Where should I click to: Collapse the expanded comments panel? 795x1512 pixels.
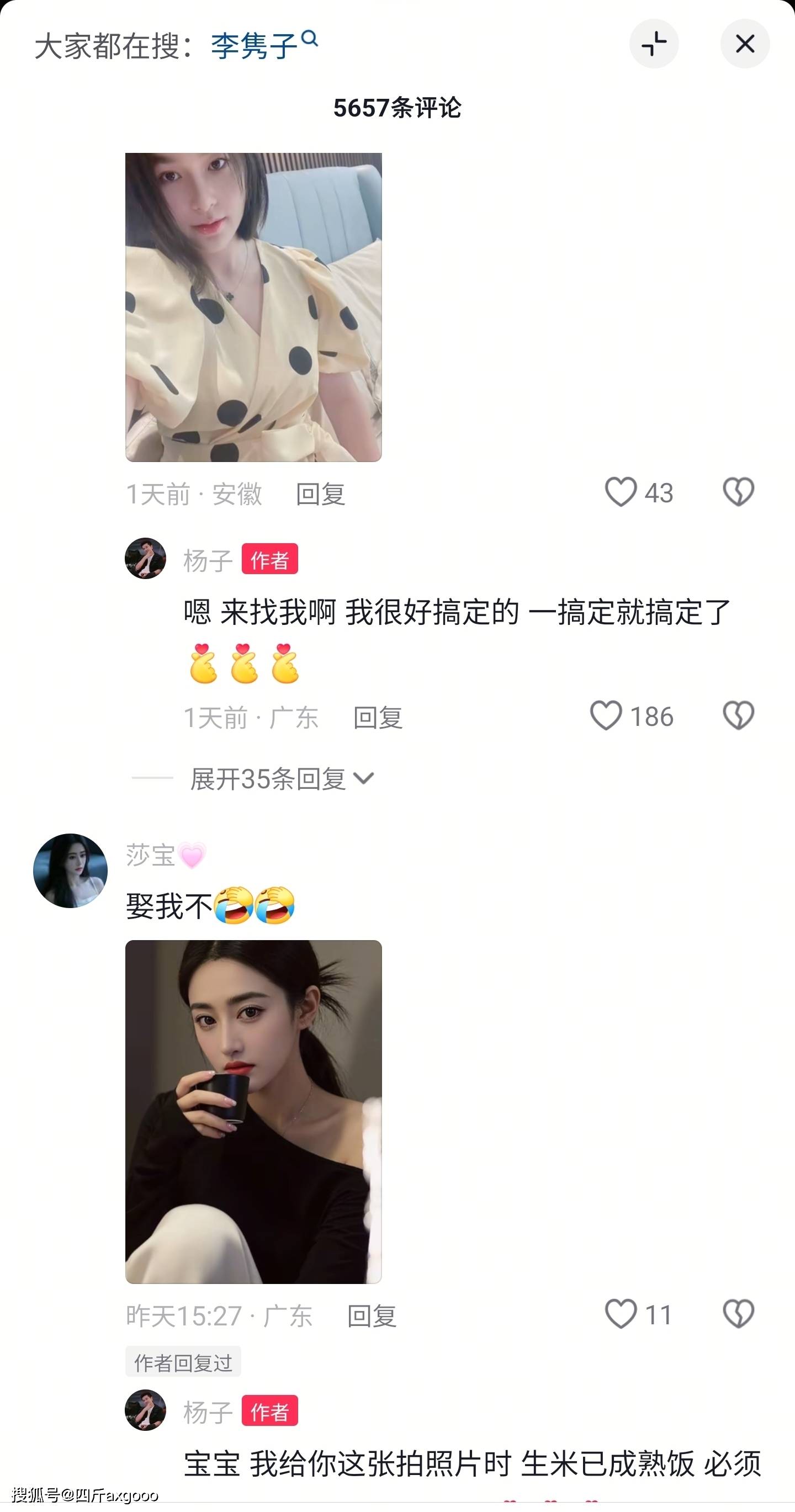pos(654,44)
